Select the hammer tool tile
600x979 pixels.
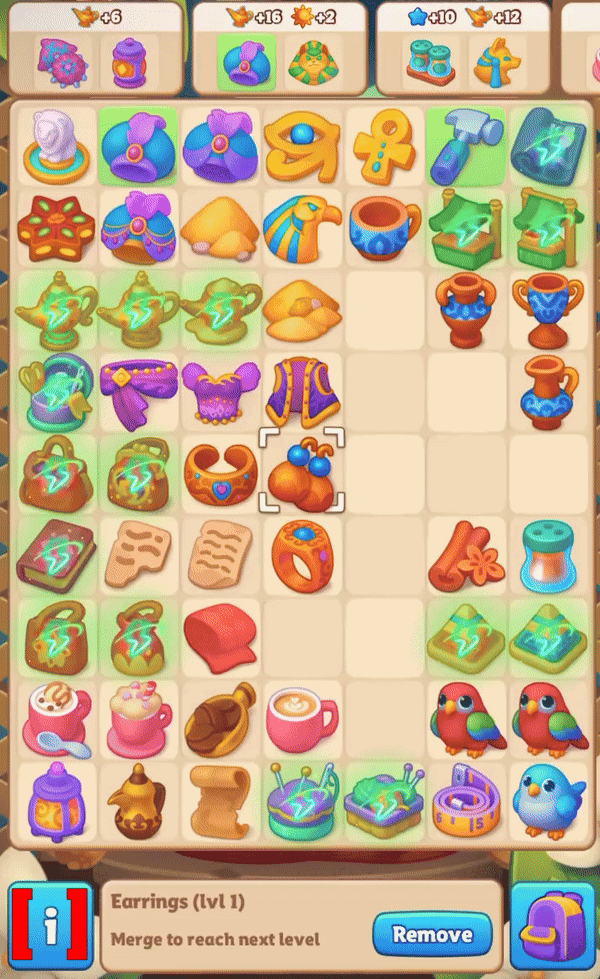(x=466, y=146)
